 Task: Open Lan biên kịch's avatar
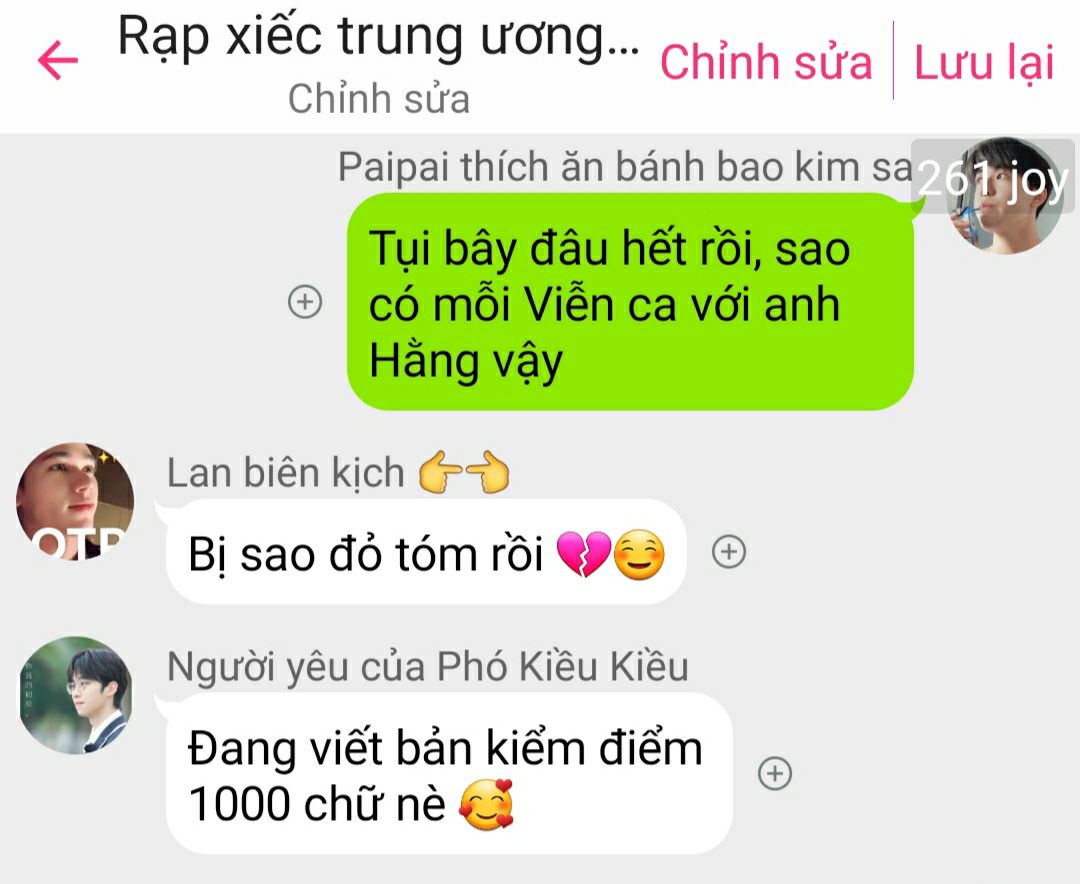click(x=75, y=501)
